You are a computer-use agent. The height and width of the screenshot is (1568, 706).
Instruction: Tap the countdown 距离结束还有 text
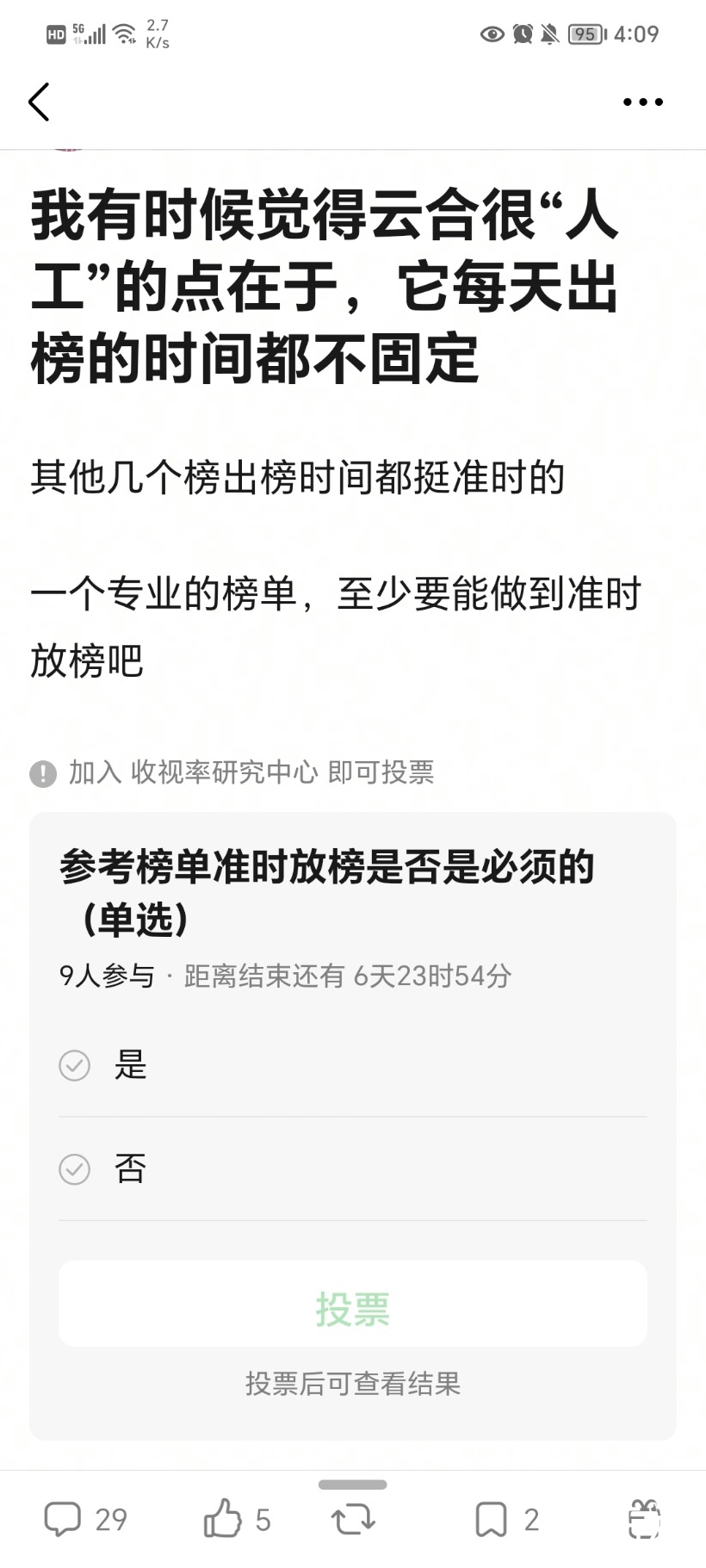344,976
